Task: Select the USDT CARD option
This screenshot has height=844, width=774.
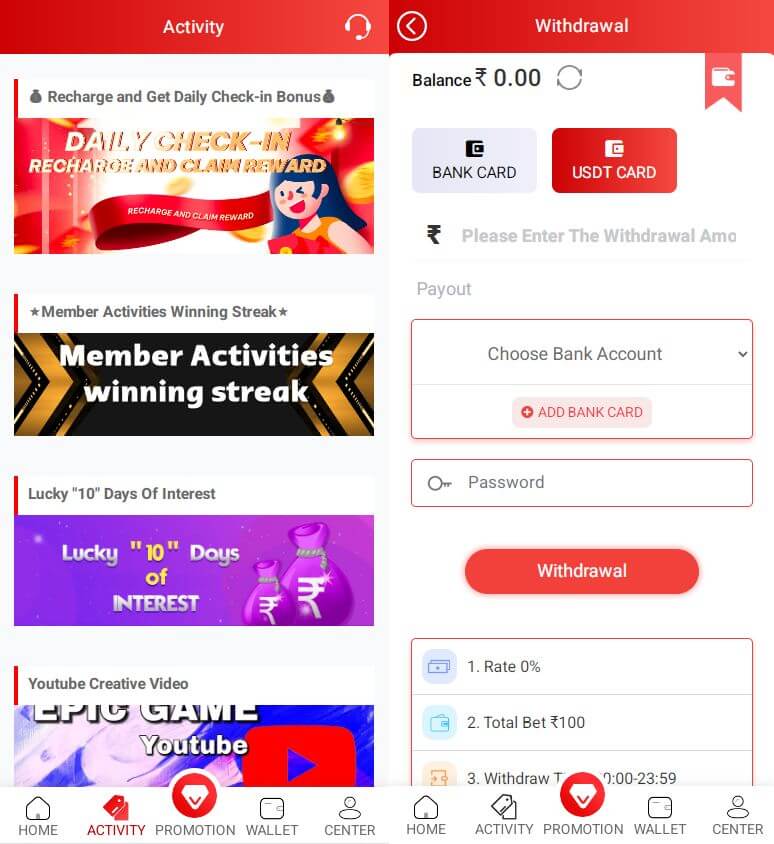Action: click(614, 160)
